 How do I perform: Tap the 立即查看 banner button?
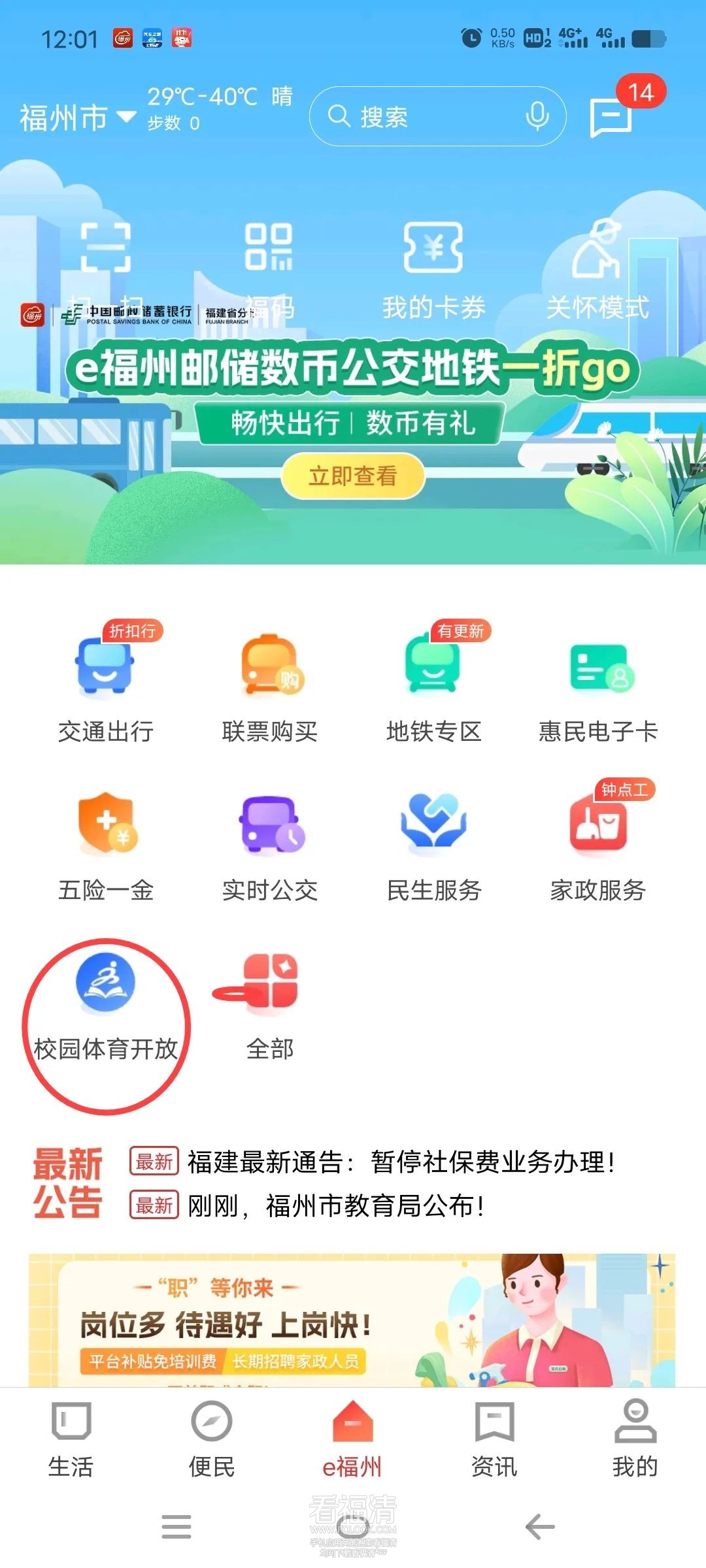(353, 476)
